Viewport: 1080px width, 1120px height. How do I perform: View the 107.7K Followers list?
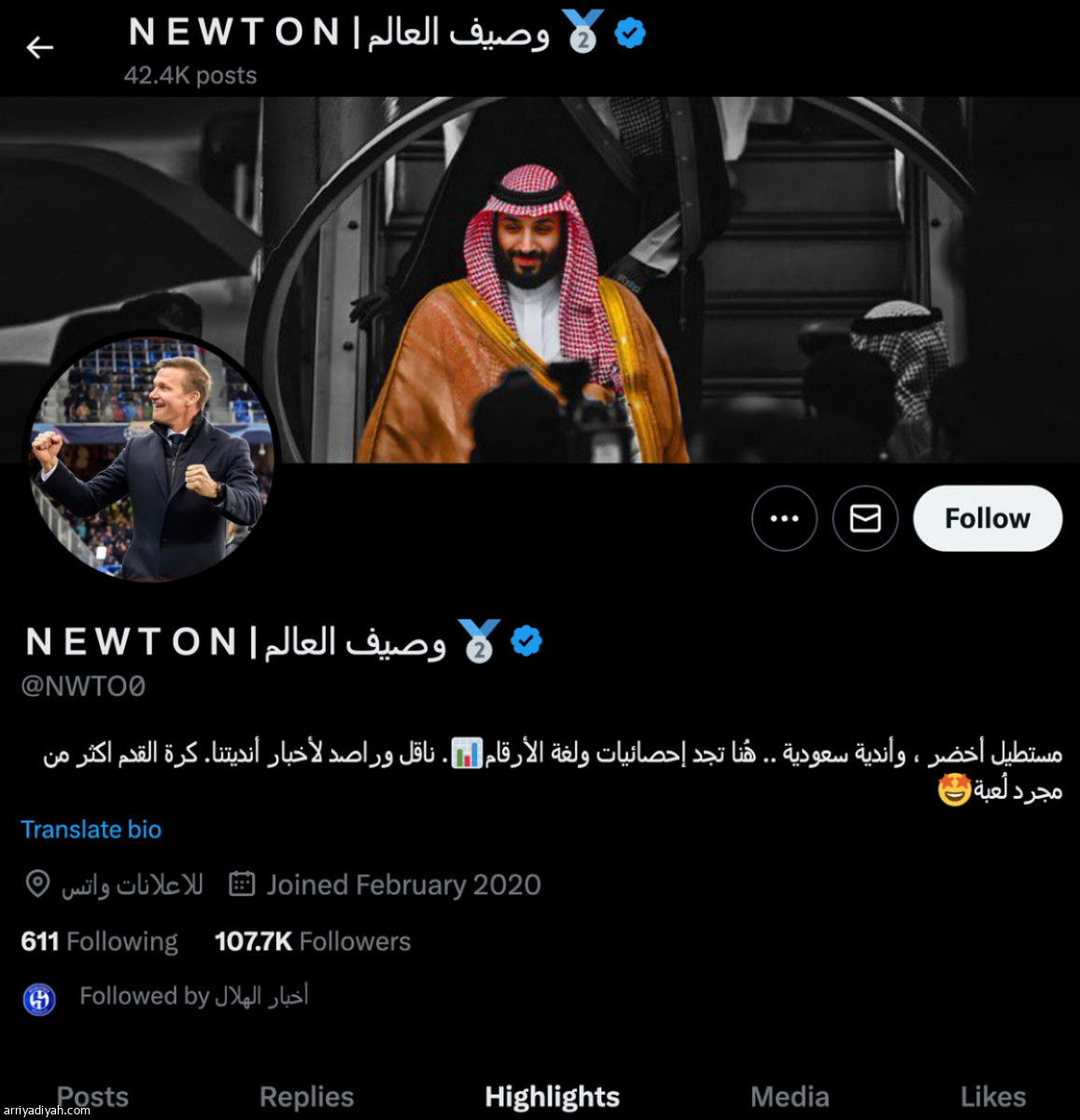(313, 942)
